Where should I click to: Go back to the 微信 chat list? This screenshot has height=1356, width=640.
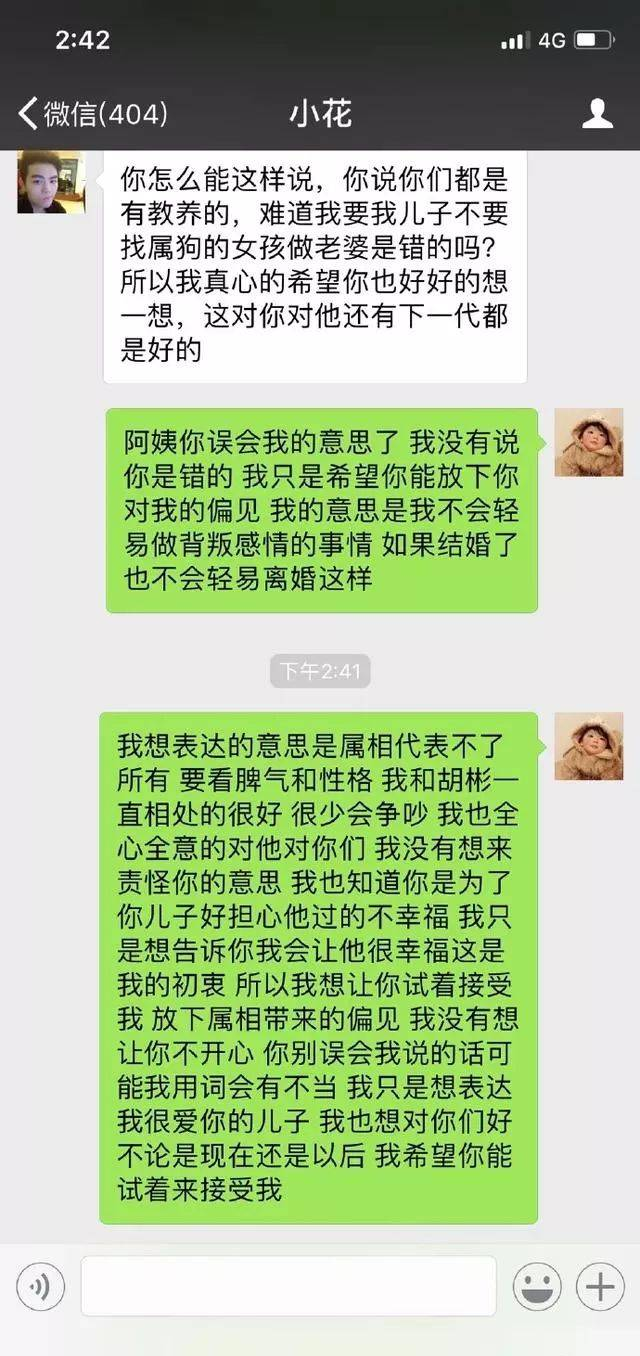pos(90,114)
